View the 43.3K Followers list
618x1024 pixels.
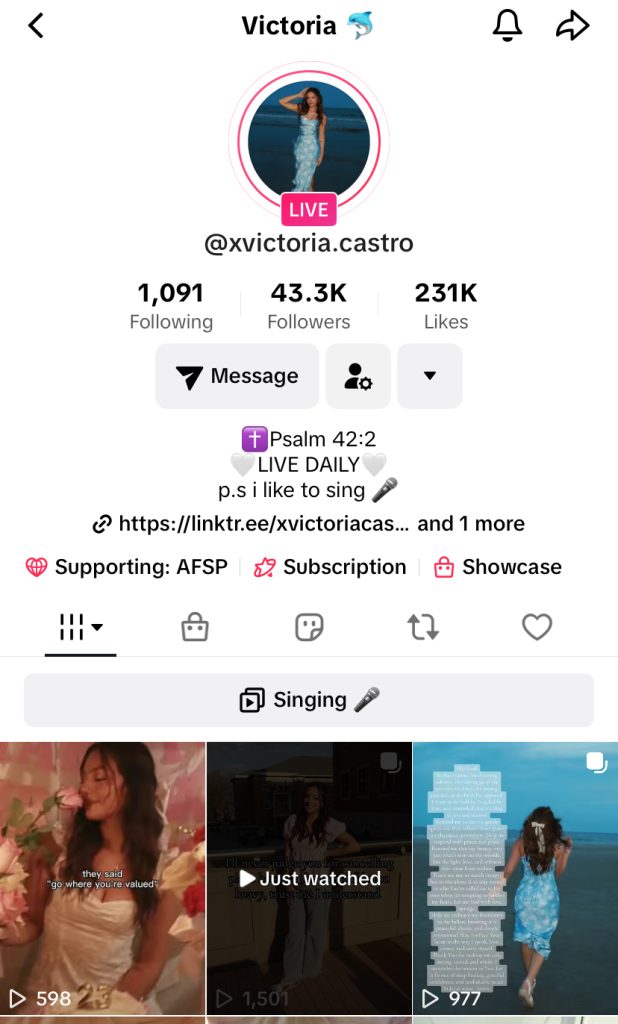point(309,305)
